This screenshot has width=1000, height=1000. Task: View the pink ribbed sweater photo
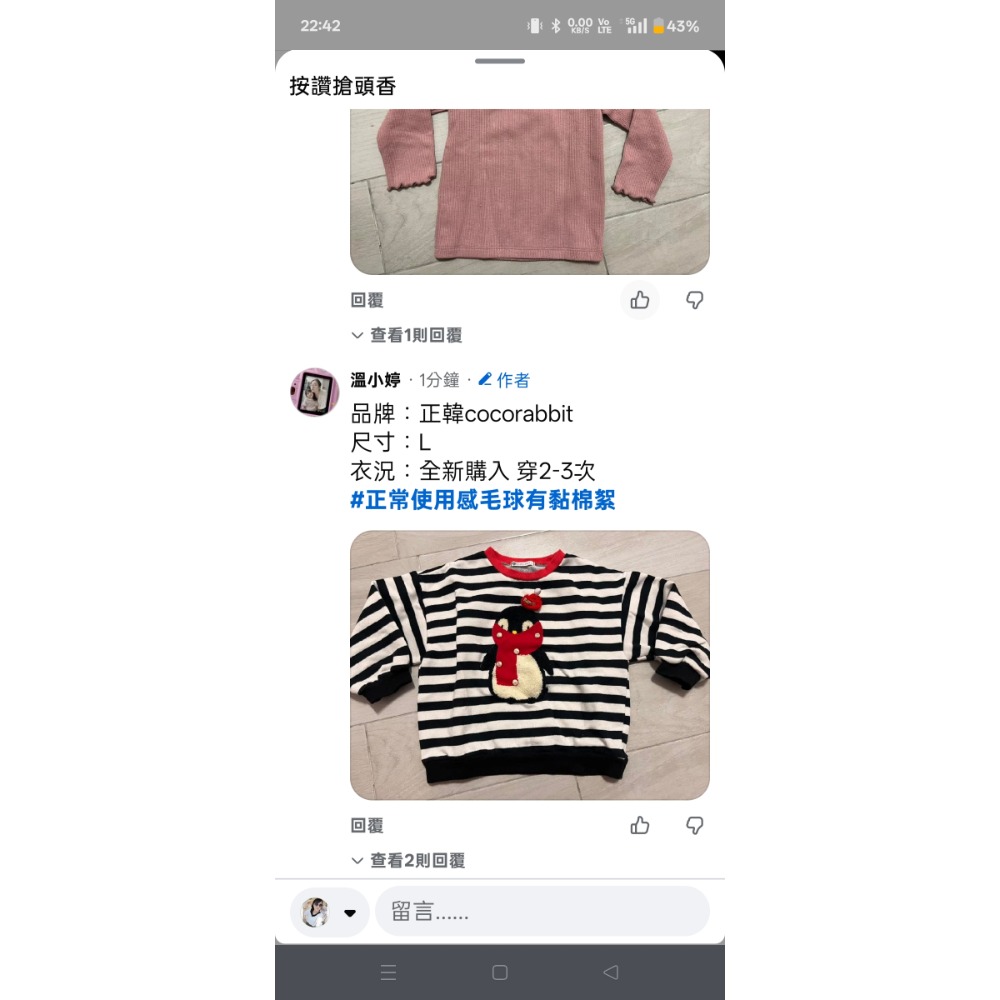click(x=529, y=190)
